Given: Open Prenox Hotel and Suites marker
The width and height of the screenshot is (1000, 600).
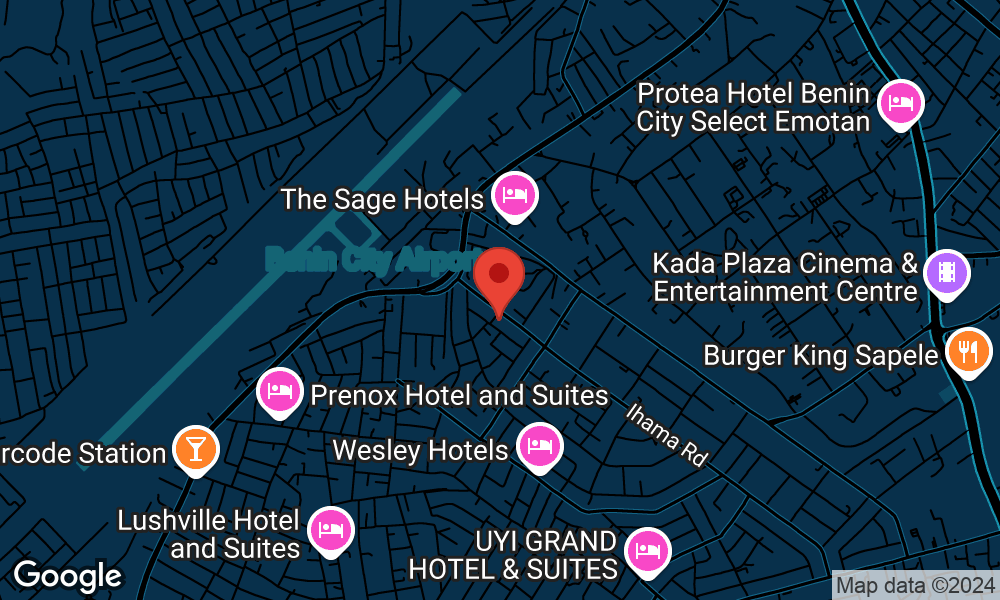Looking at the screenshot, I should point(280,391).
